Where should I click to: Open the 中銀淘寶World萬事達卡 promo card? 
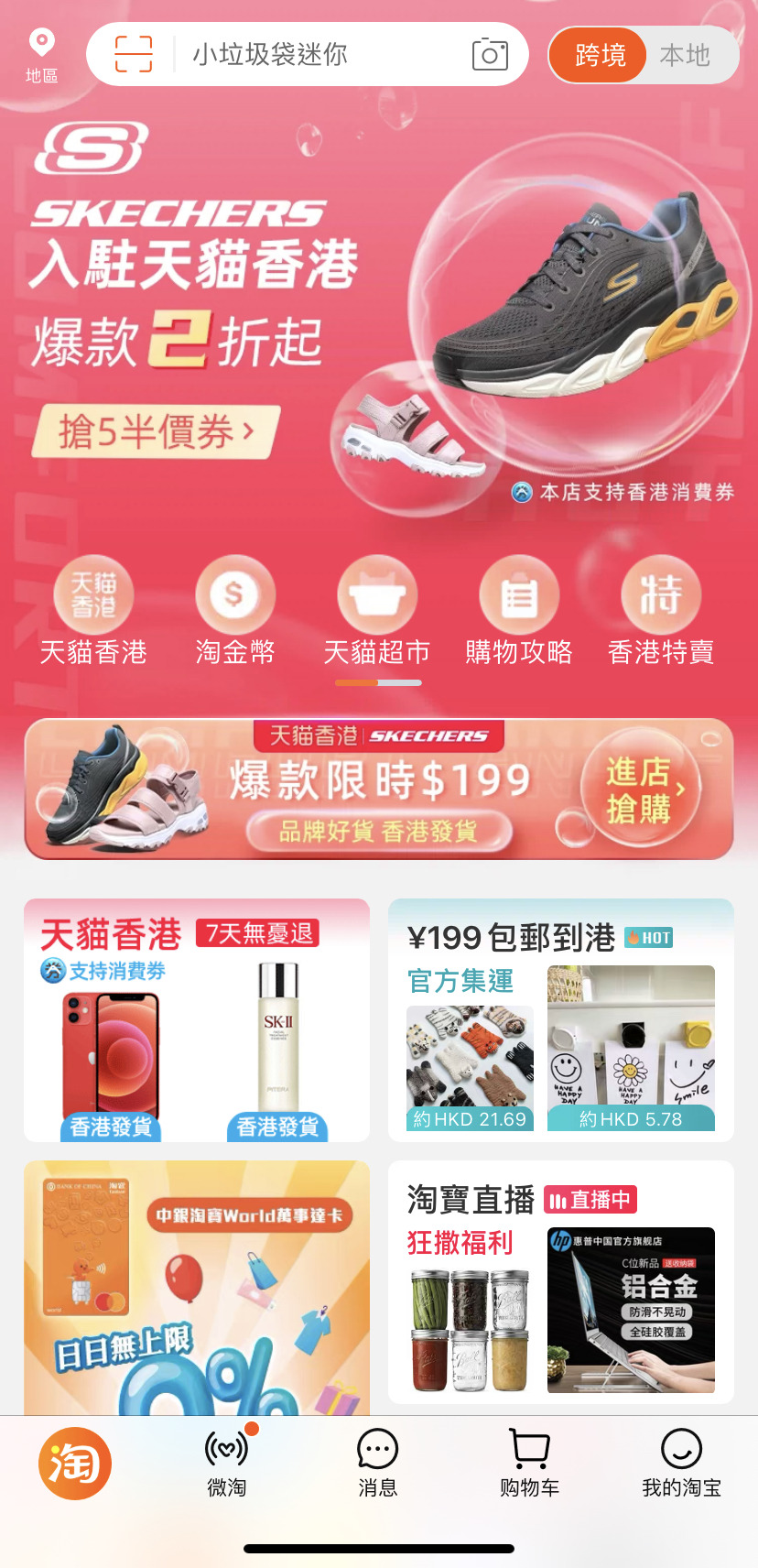coord(197,1288)
